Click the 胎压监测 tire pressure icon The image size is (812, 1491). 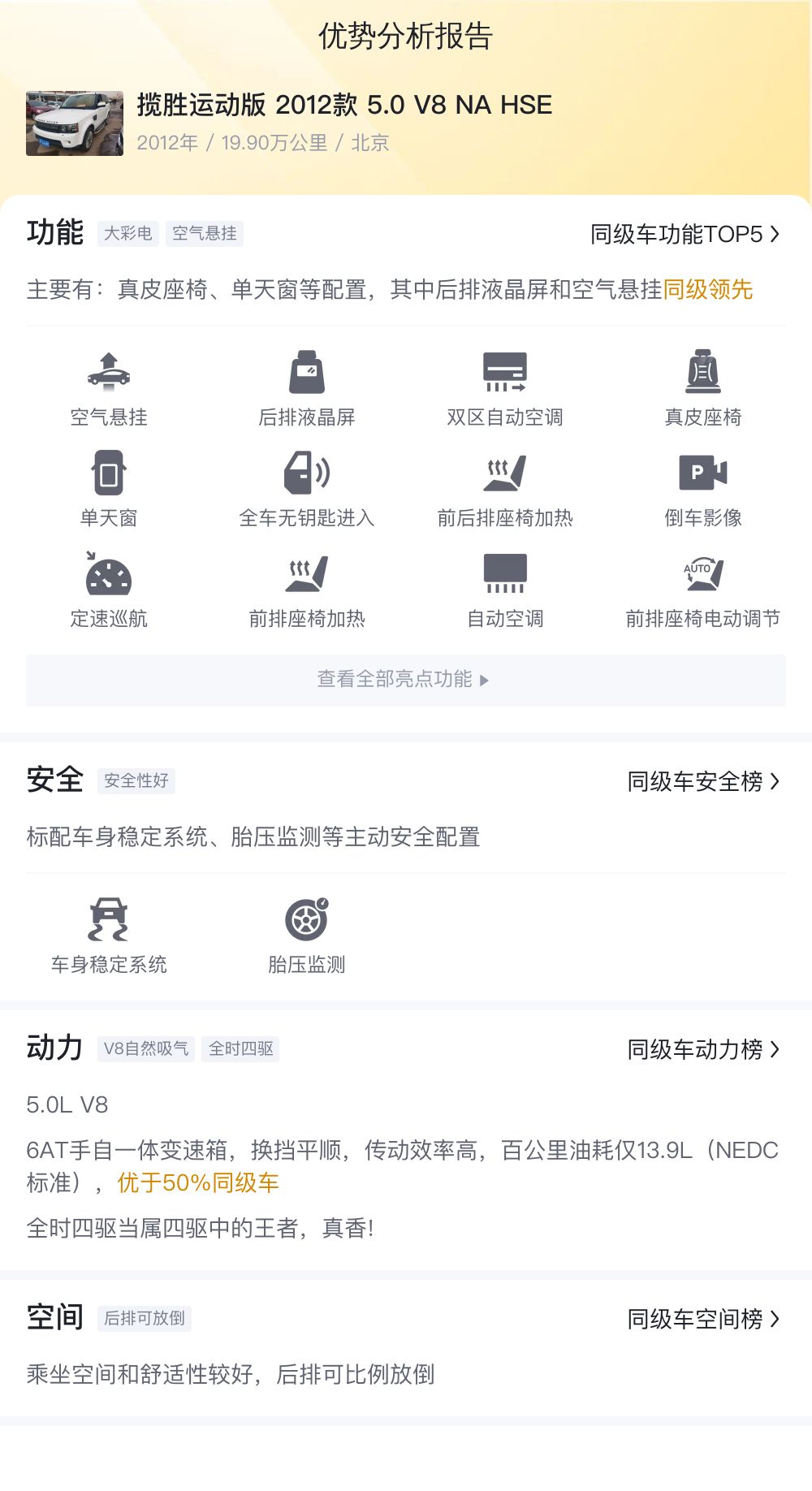pos(307,918)
